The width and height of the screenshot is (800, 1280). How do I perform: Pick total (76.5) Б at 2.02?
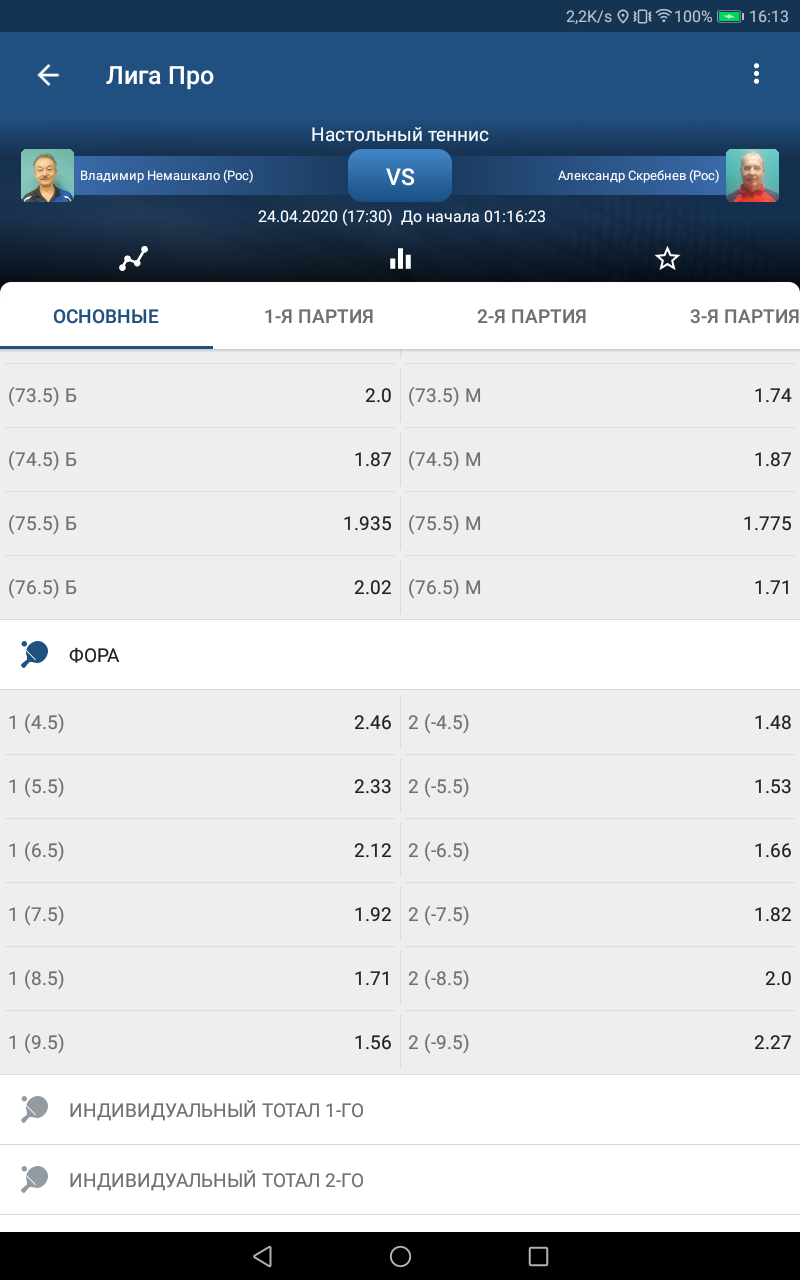coord(200,588)
